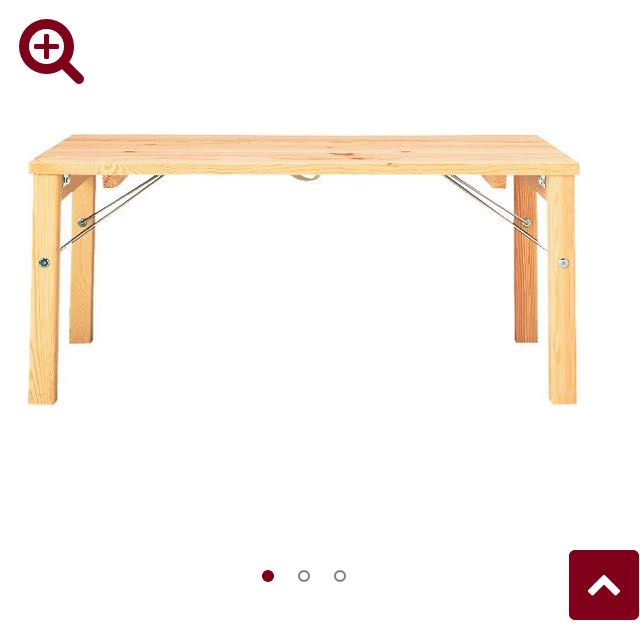640x640 pixels.
Task: Open the wooden folding table photo
Action: pos(304,268)
